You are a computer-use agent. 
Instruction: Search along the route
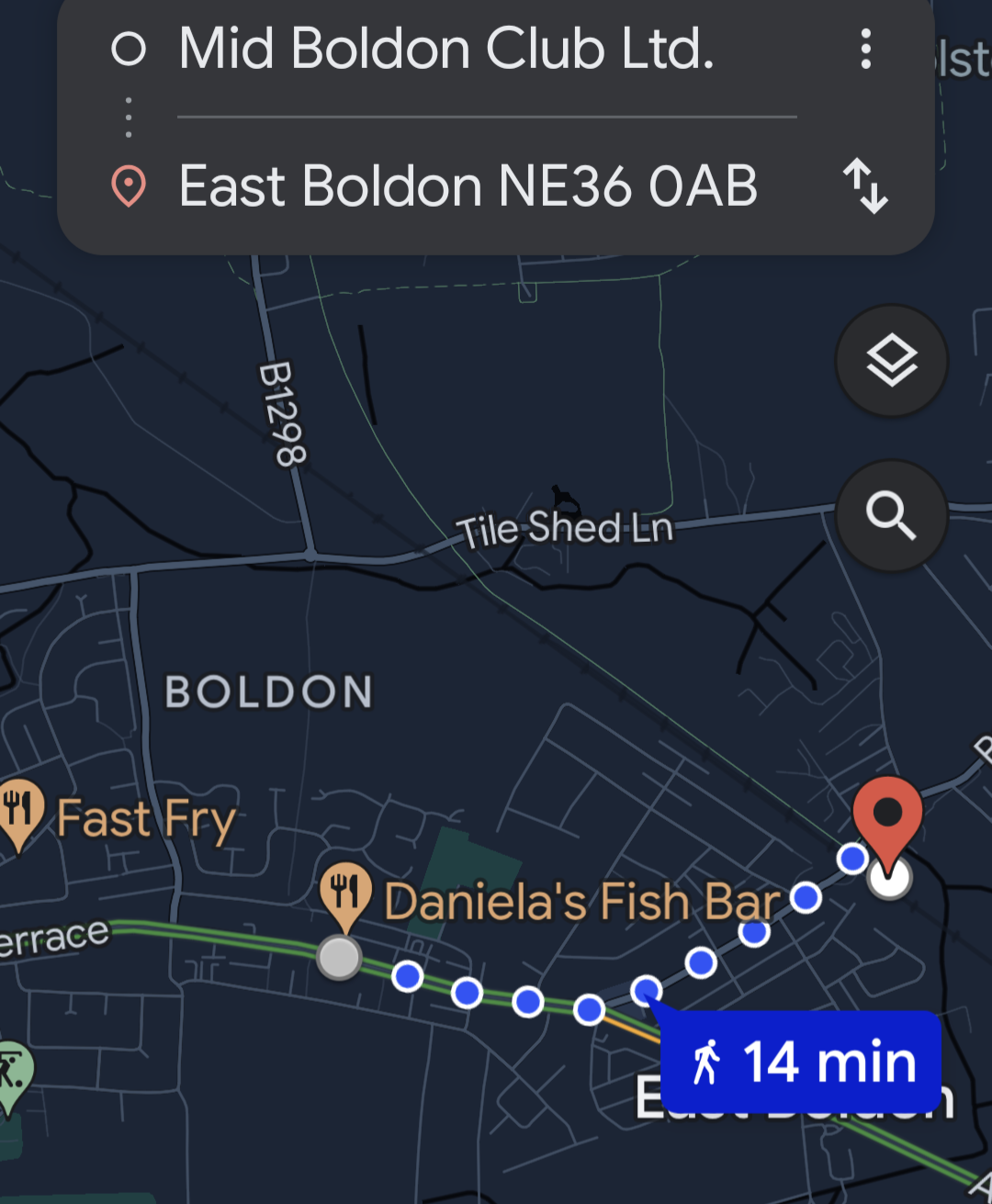(x=891, y=515)
